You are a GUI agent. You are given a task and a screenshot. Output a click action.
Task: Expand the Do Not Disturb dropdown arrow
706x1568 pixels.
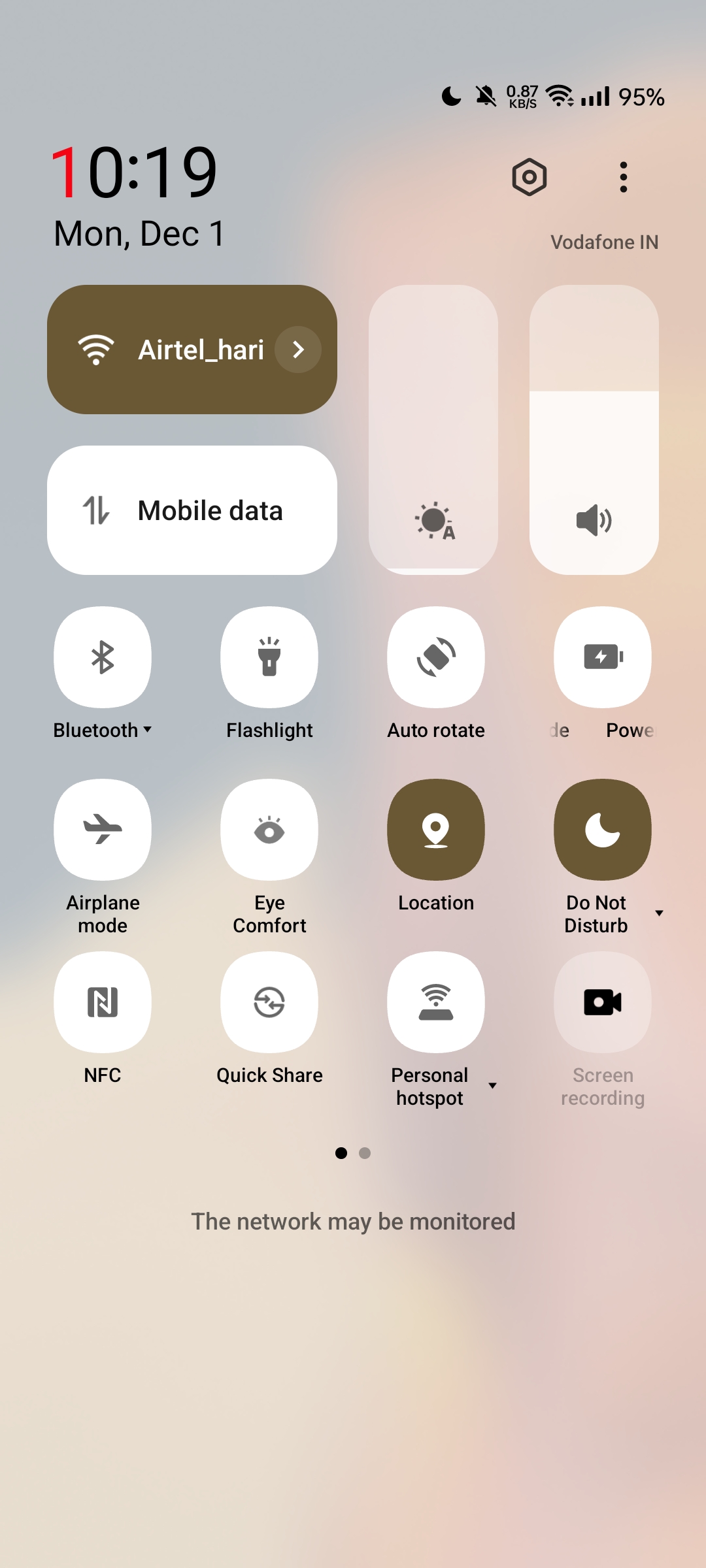(x=659, y=913)
